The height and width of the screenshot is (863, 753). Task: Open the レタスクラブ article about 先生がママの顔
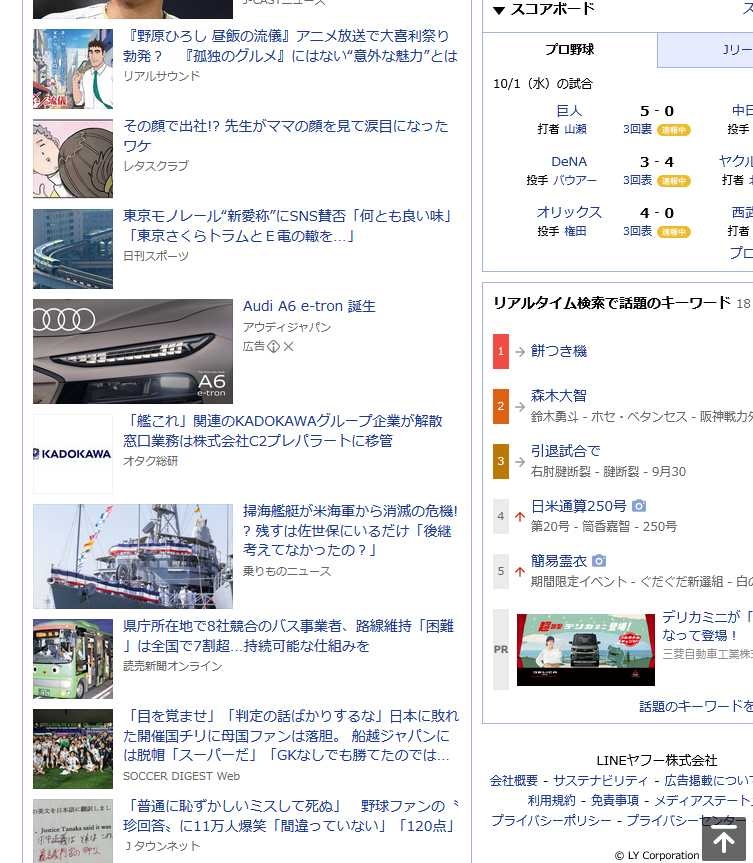[x=285, y=136]
